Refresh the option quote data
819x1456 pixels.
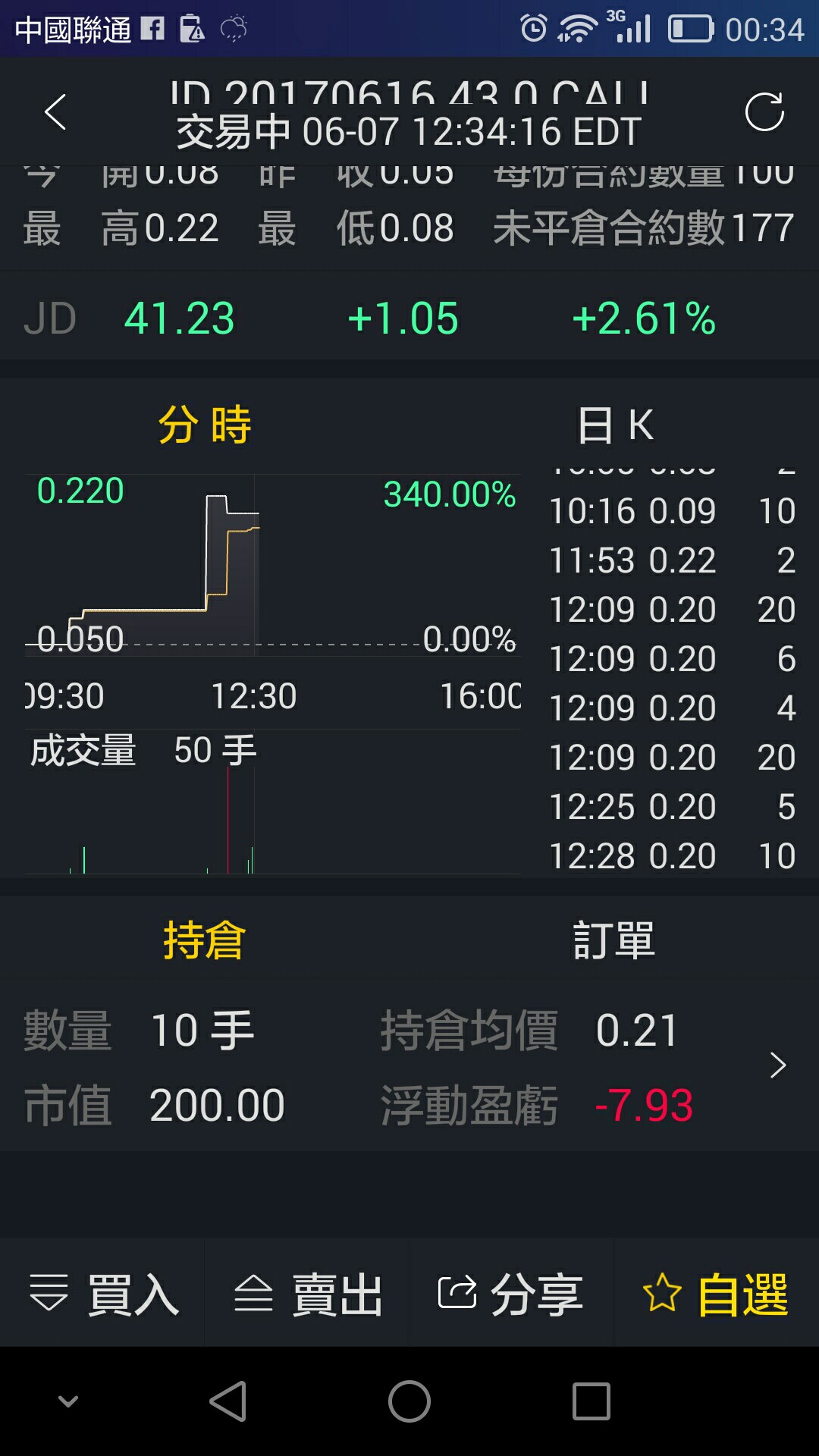point(764,112)
